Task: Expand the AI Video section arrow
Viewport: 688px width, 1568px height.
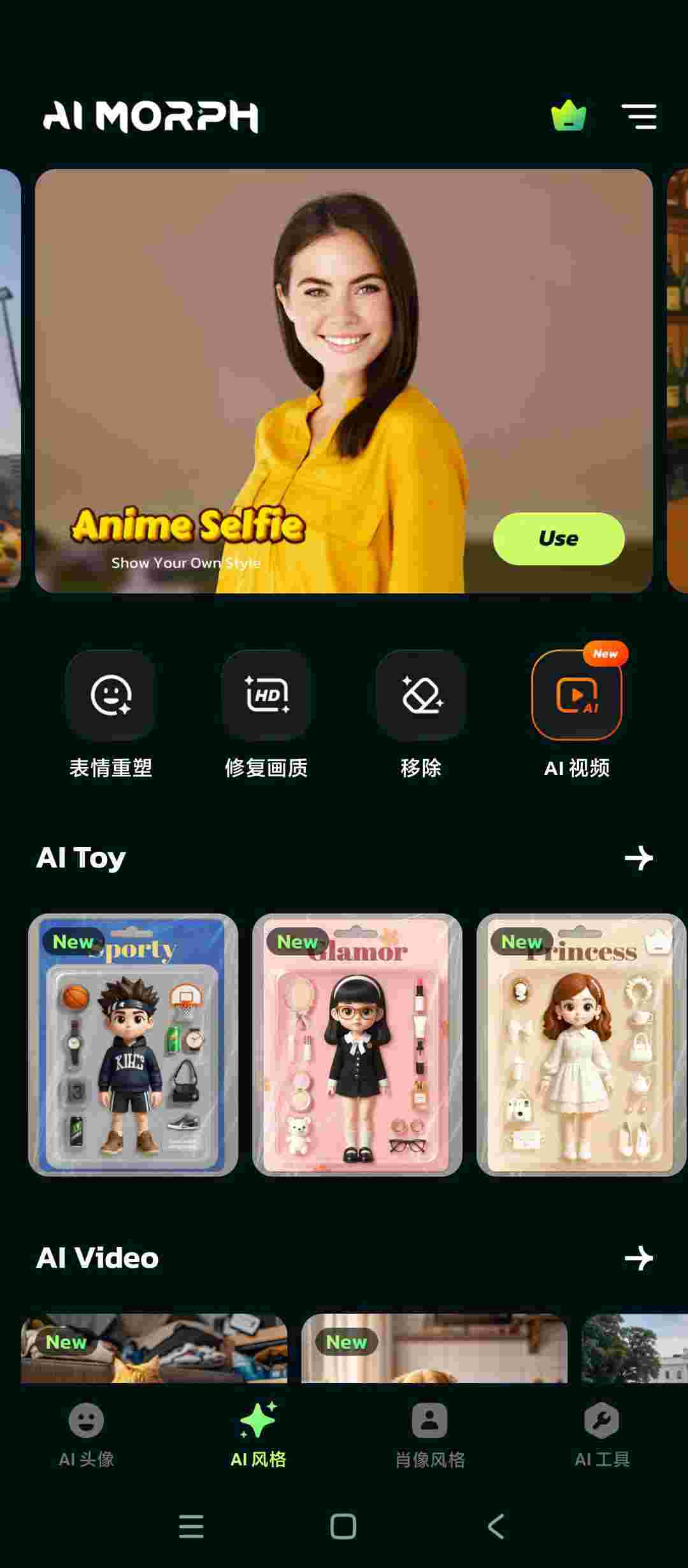Action: point(638,1258)
